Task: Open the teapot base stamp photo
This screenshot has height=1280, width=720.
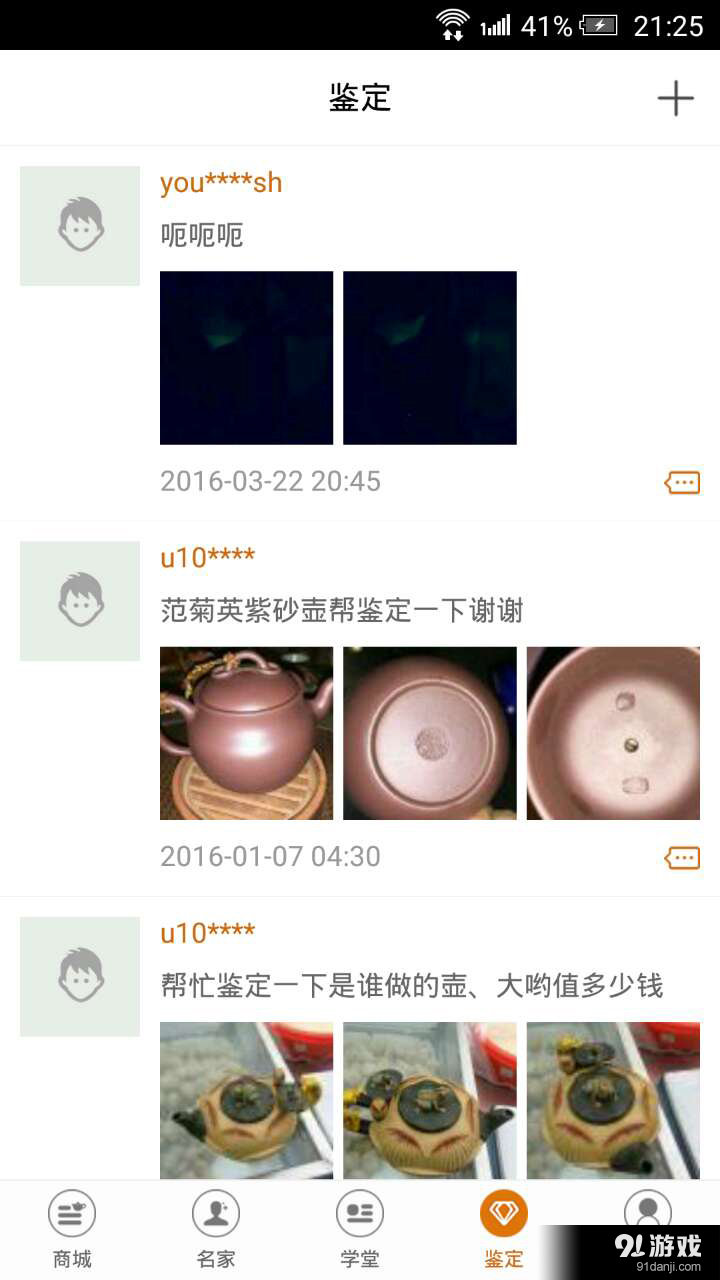Action: click(x=430, y=733)
